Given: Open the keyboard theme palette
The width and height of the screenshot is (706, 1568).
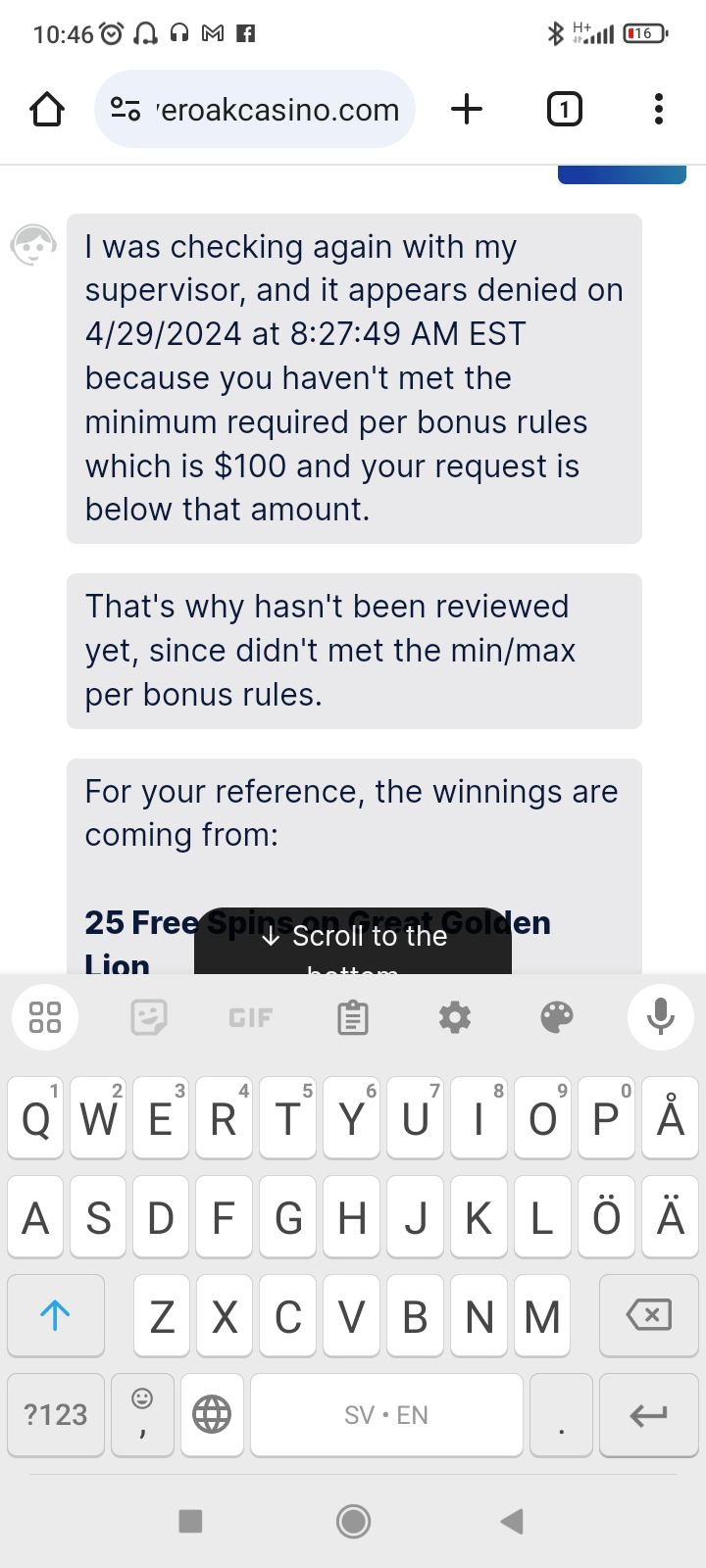Looking at the screenshot, I should pos(557,1017).
